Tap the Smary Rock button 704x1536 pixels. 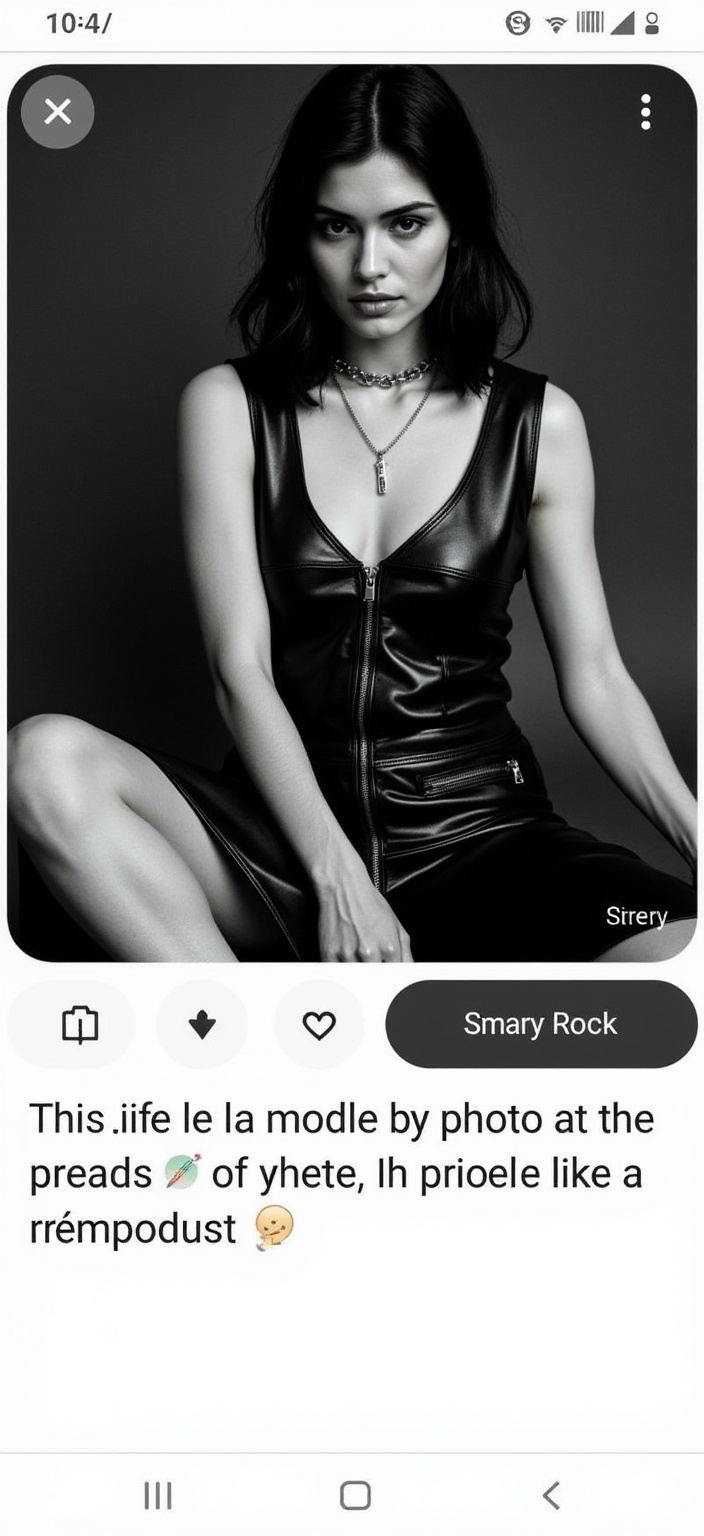[541, 1024]
